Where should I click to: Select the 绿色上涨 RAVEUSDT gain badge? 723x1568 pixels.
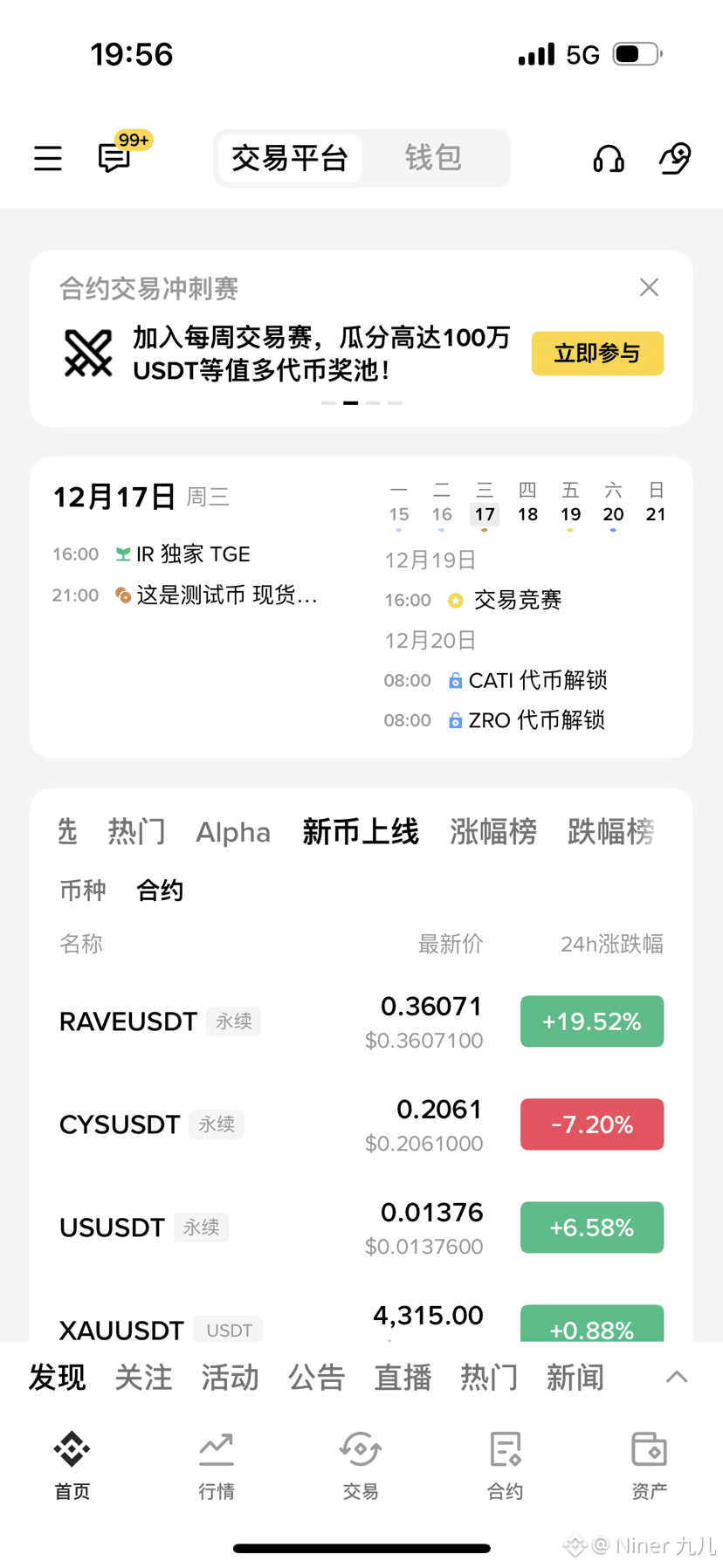coord(591,1021)
